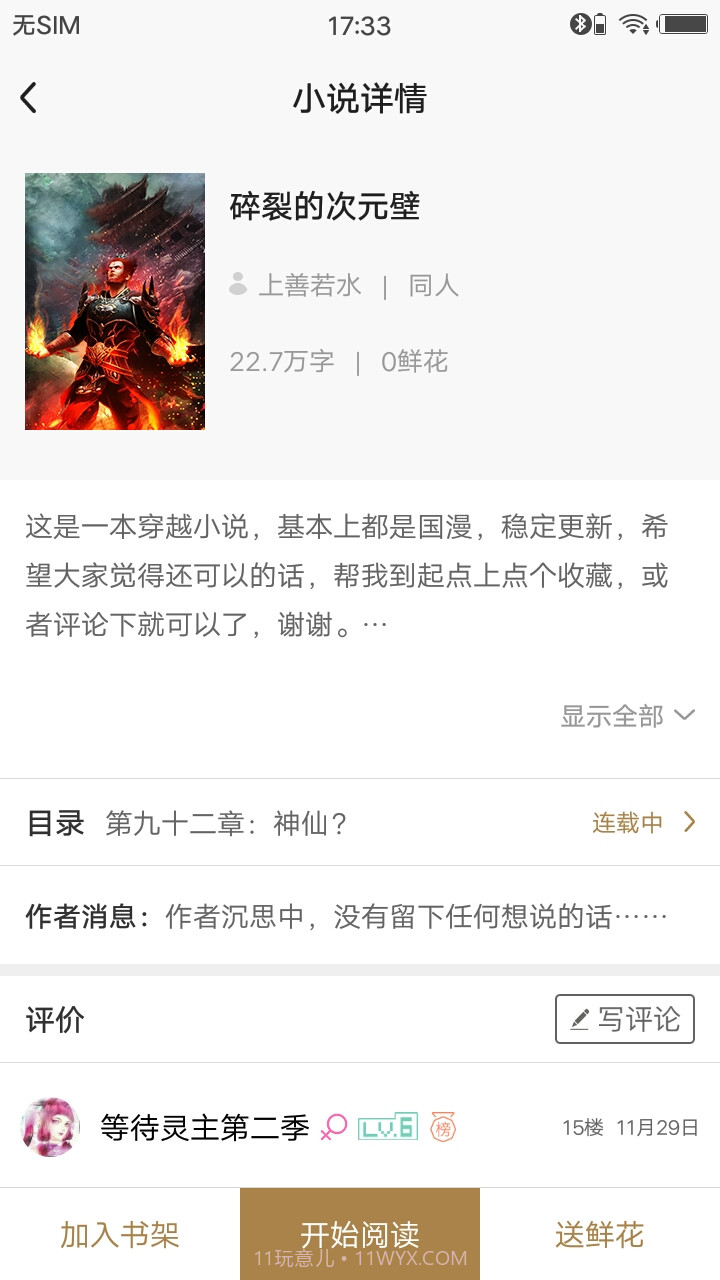720x1280 pixels.
Task: Open chapter list via 目录 chevron
Action: (688, 821)
